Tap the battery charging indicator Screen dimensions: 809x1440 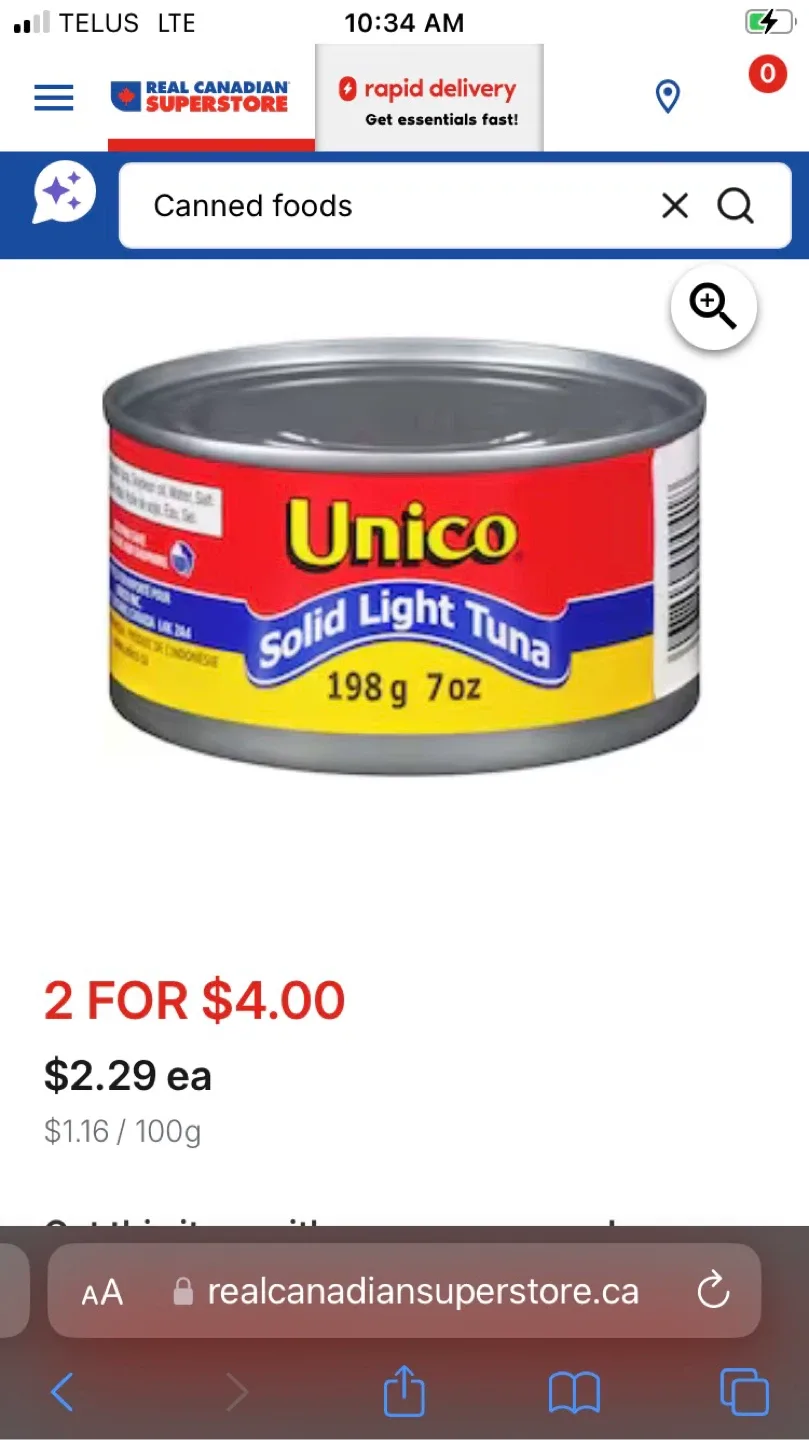click(768, 22)
